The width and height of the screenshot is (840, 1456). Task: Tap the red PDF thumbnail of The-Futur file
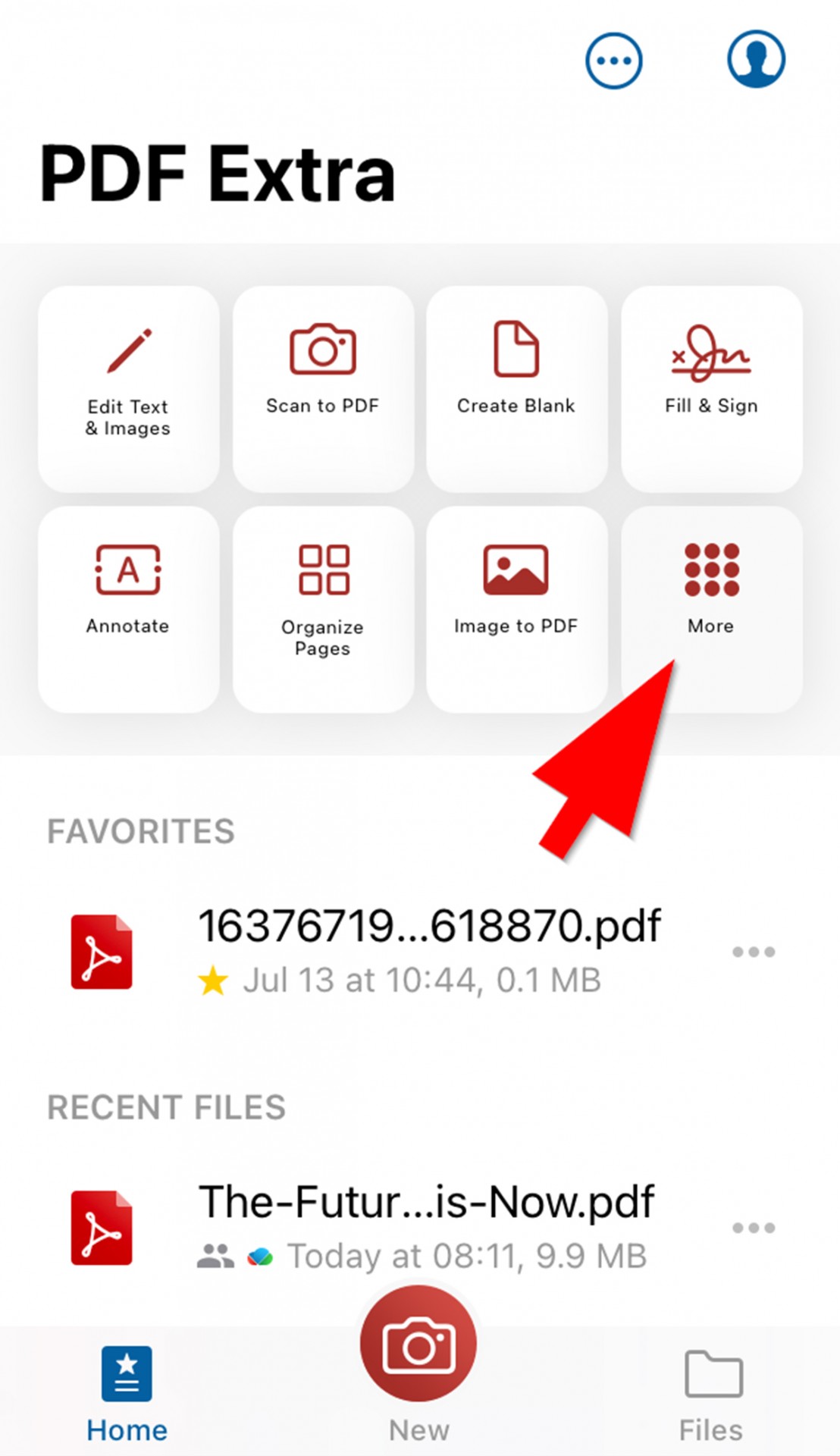point(101,1222)
